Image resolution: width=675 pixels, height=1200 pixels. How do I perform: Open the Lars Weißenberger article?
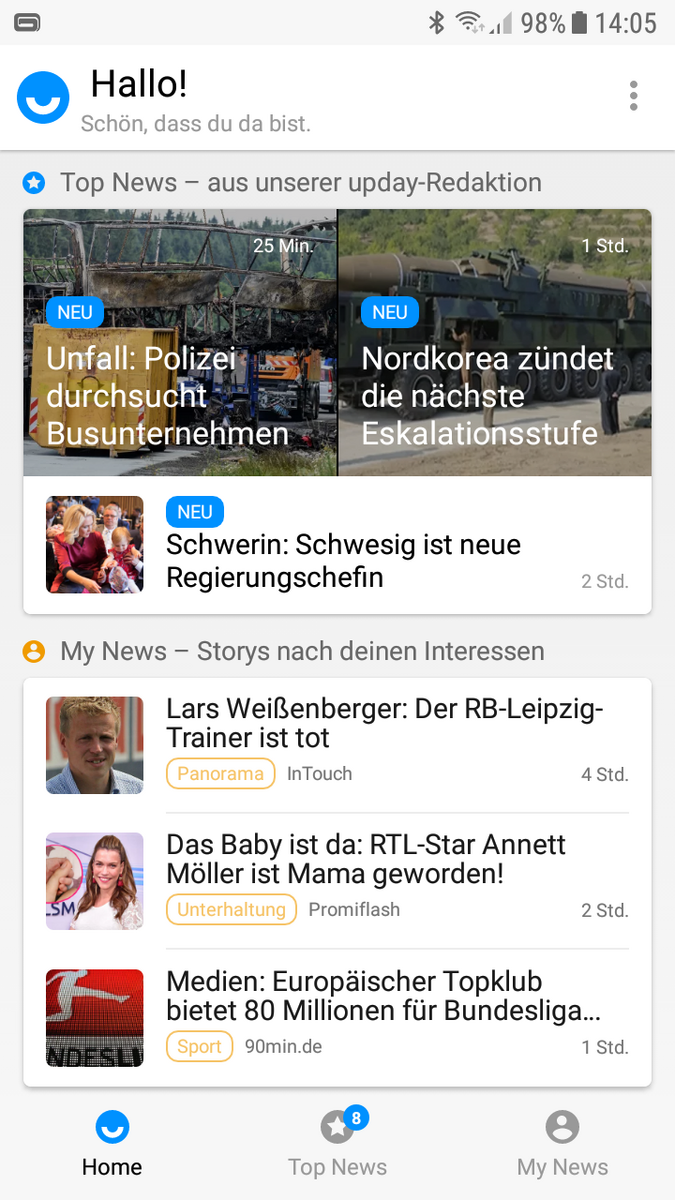coord(384,724)
